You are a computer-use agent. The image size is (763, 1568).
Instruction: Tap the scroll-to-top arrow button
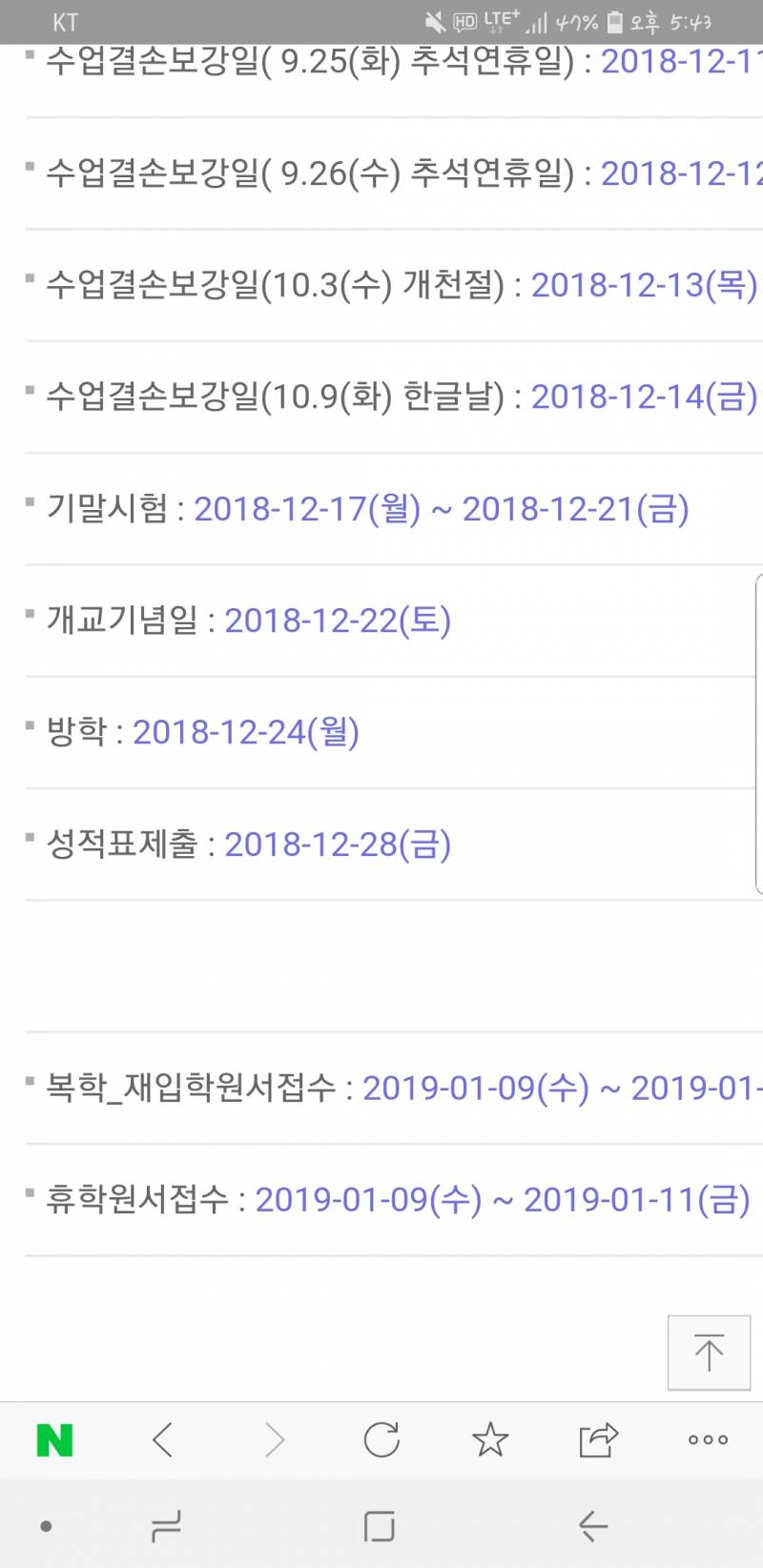(708, 1353)
